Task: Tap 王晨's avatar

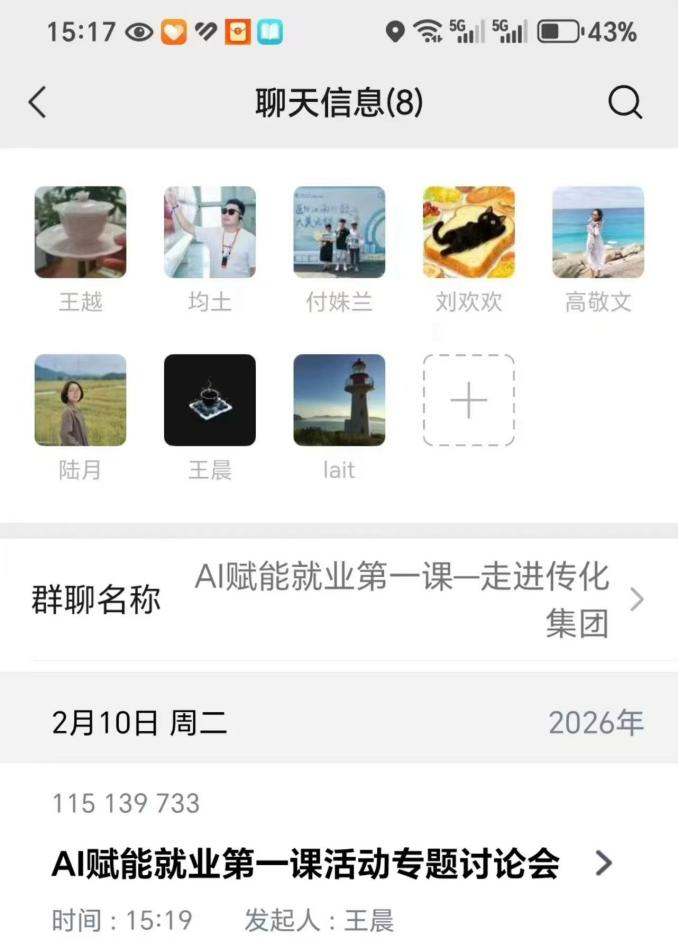Action: (x=210, y=400)
